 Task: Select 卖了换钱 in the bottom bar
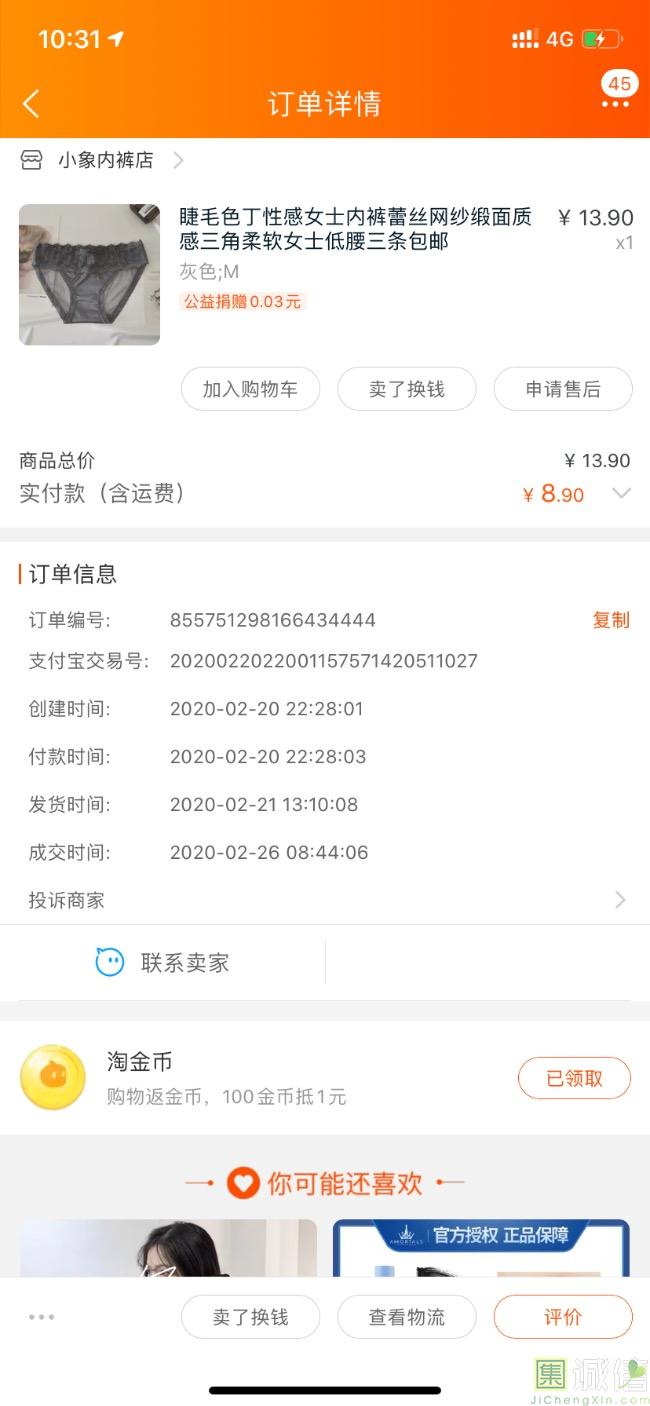point(250,1317)
